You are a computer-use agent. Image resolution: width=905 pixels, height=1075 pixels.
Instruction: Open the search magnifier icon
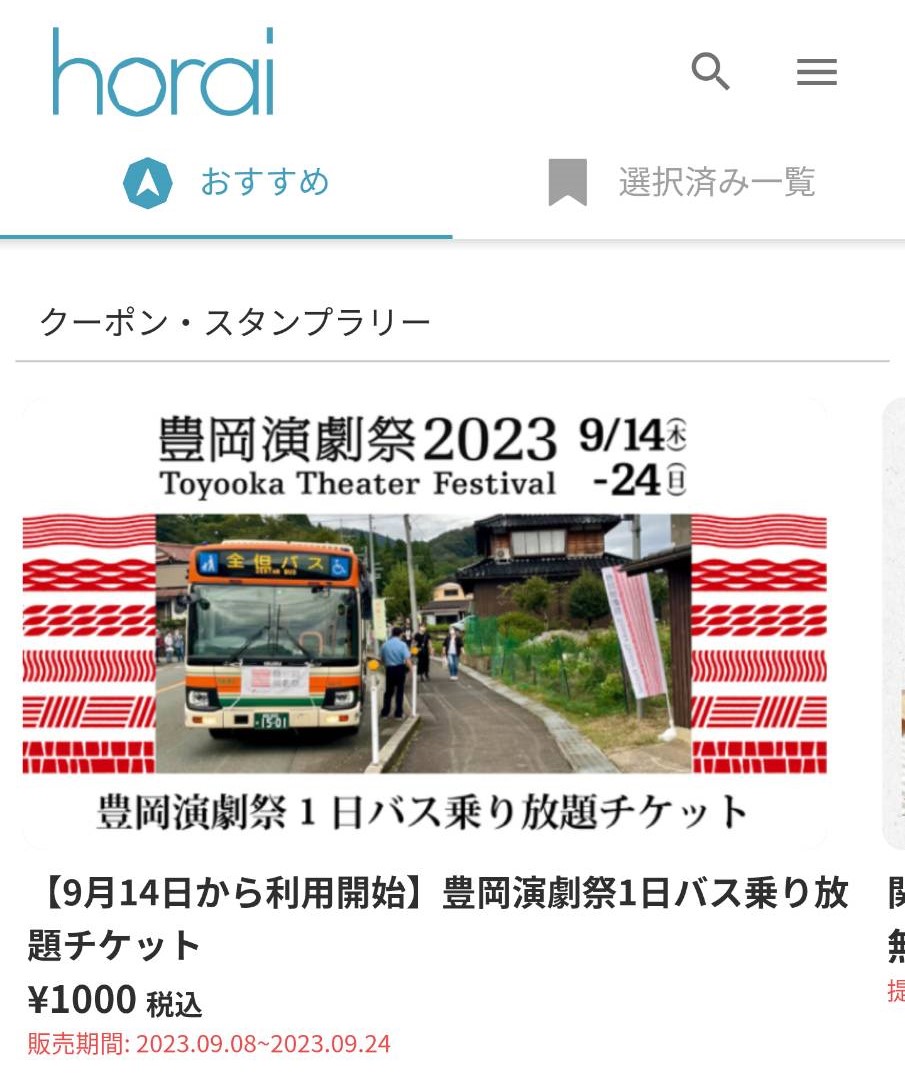click(x=711, y=72)
